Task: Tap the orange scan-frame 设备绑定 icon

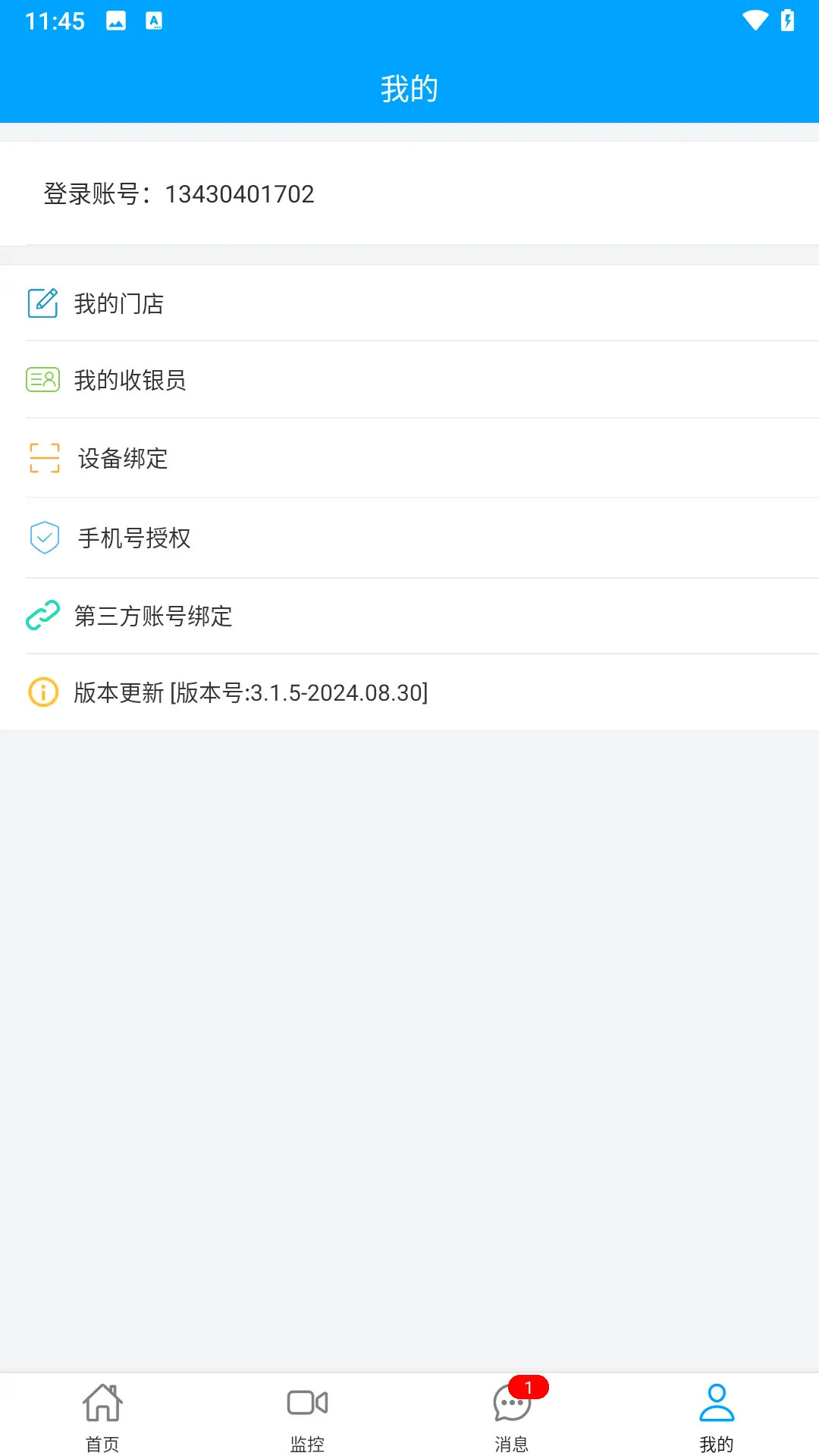Action: [43, 458]
